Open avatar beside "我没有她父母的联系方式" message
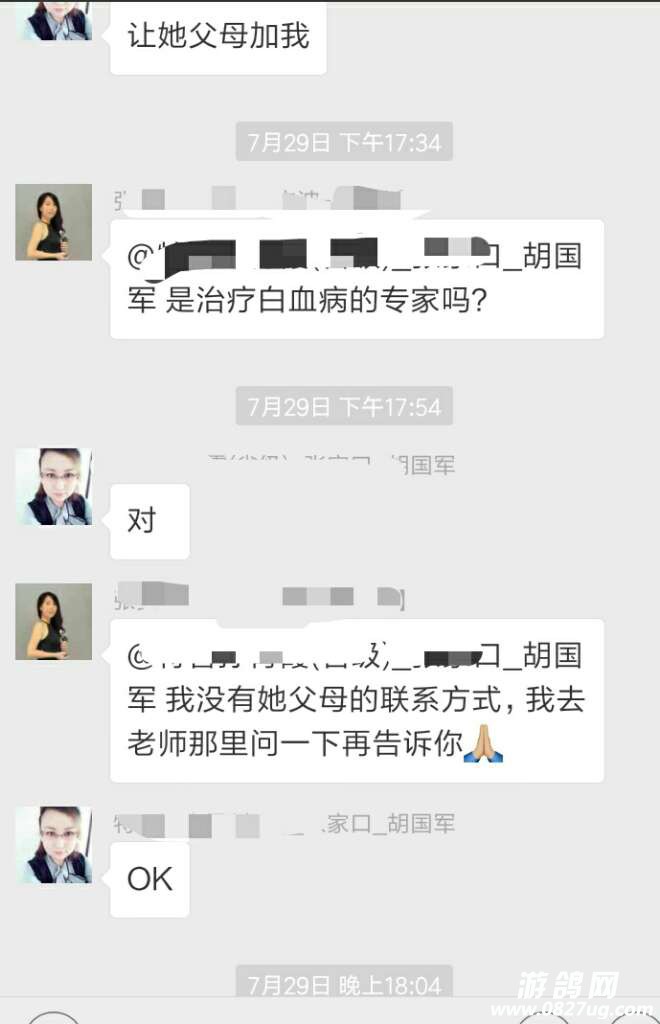This screenshot has width=660, height=1024. [x=54, y=621]
